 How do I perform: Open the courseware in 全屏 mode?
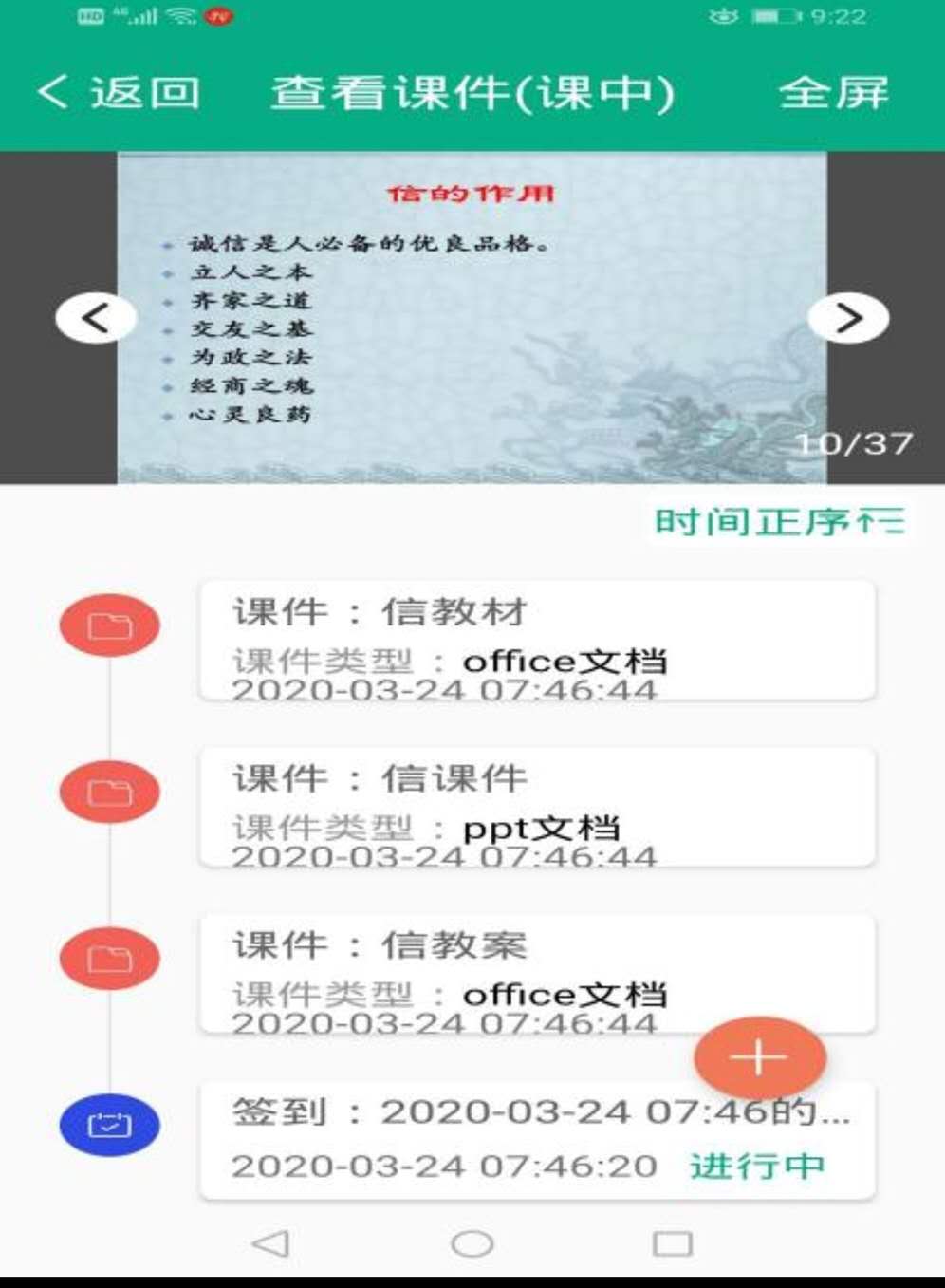pos(833,93)
